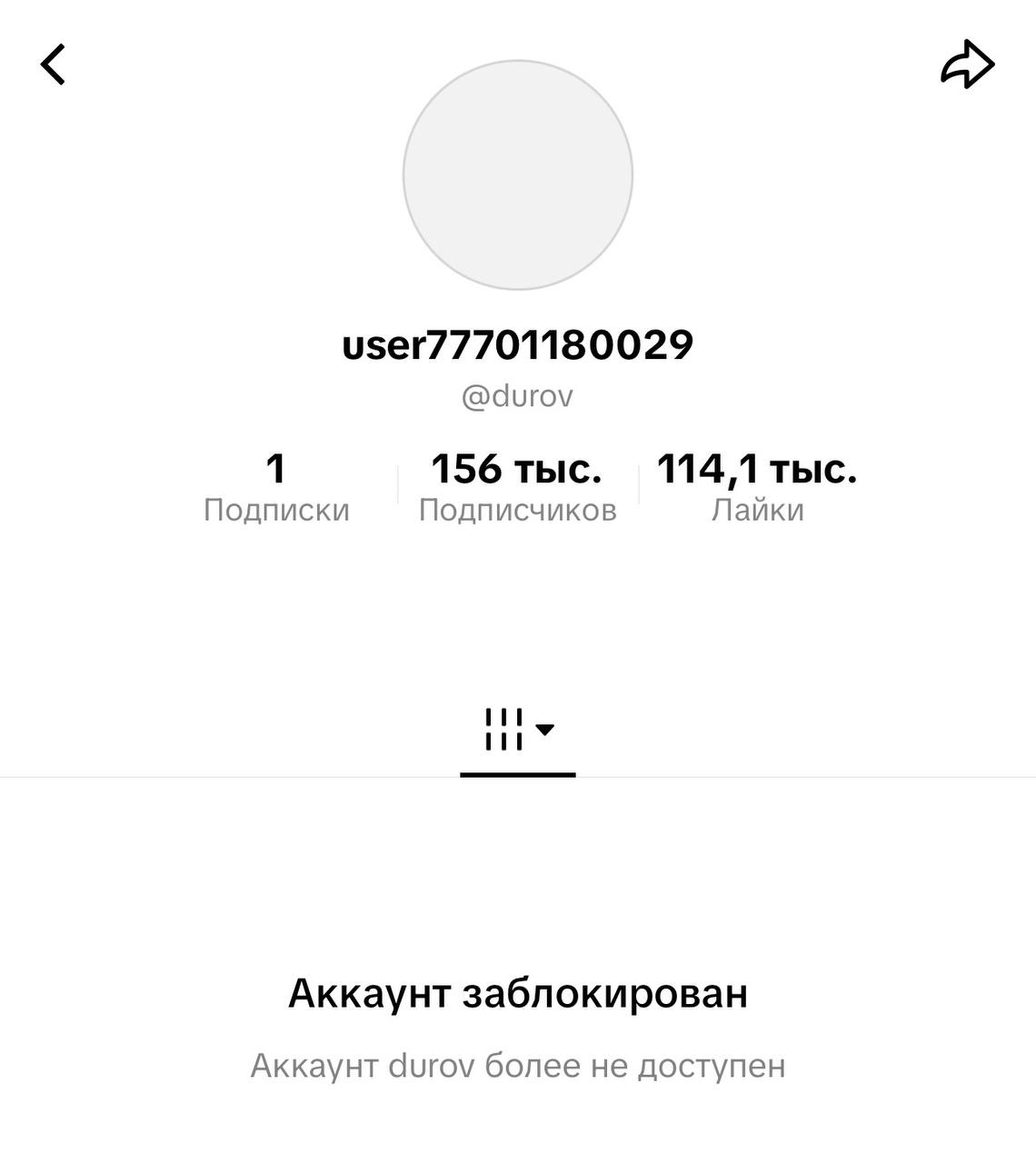Tap the empty profile avatar
The height and width of the screenshot is (1163, 1036).
pyautogui.click(x=518, y=175)
